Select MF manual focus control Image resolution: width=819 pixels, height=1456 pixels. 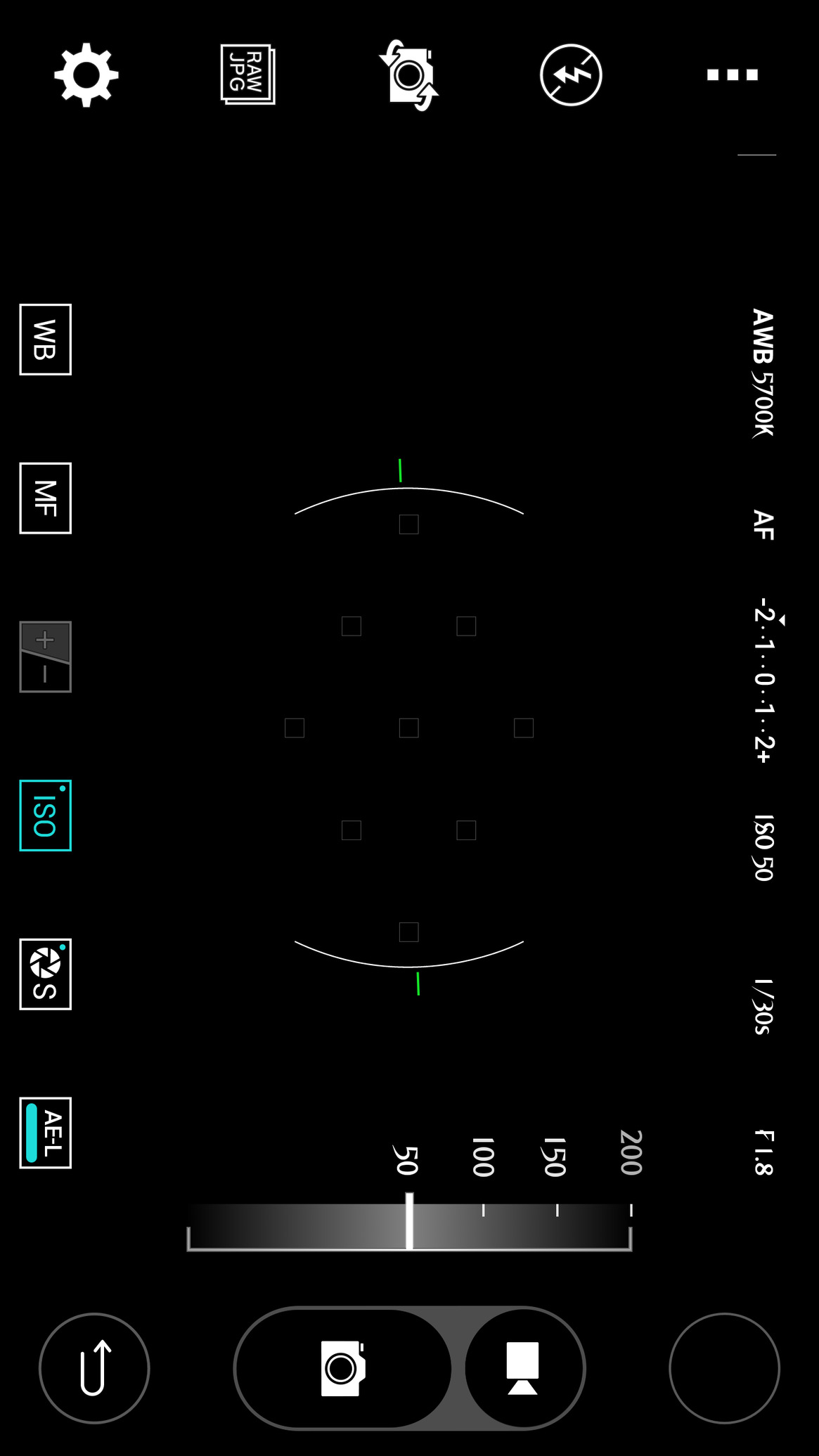(45, 498)
